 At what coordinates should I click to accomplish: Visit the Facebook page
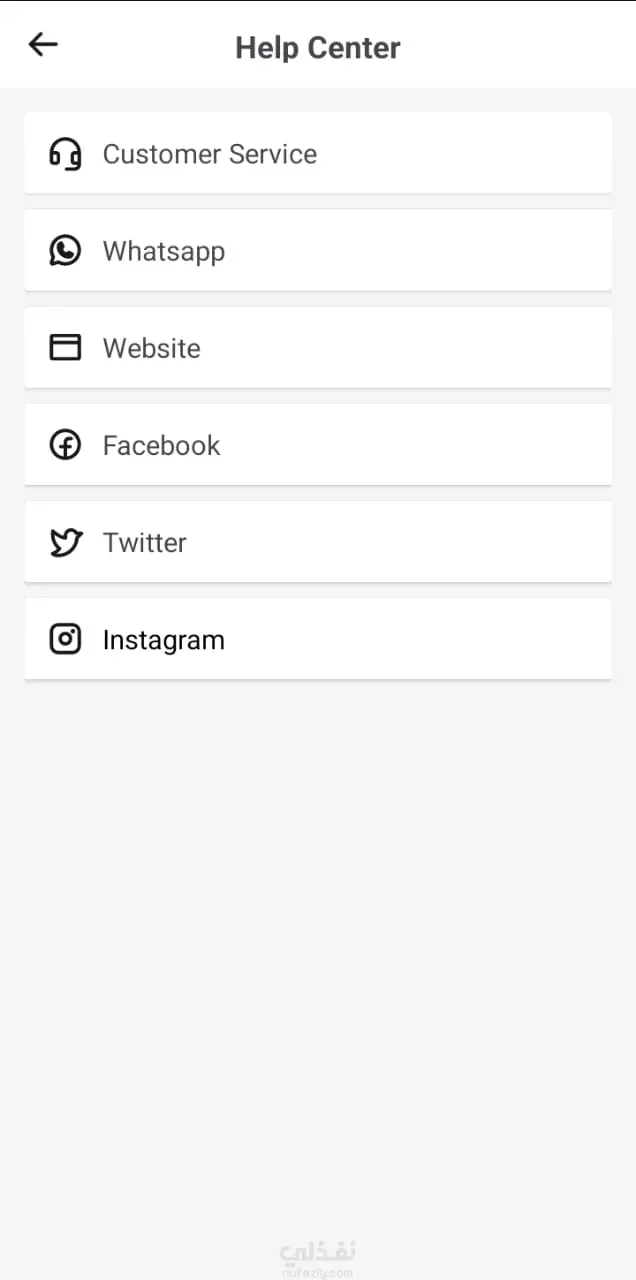(x=317, y=445)
